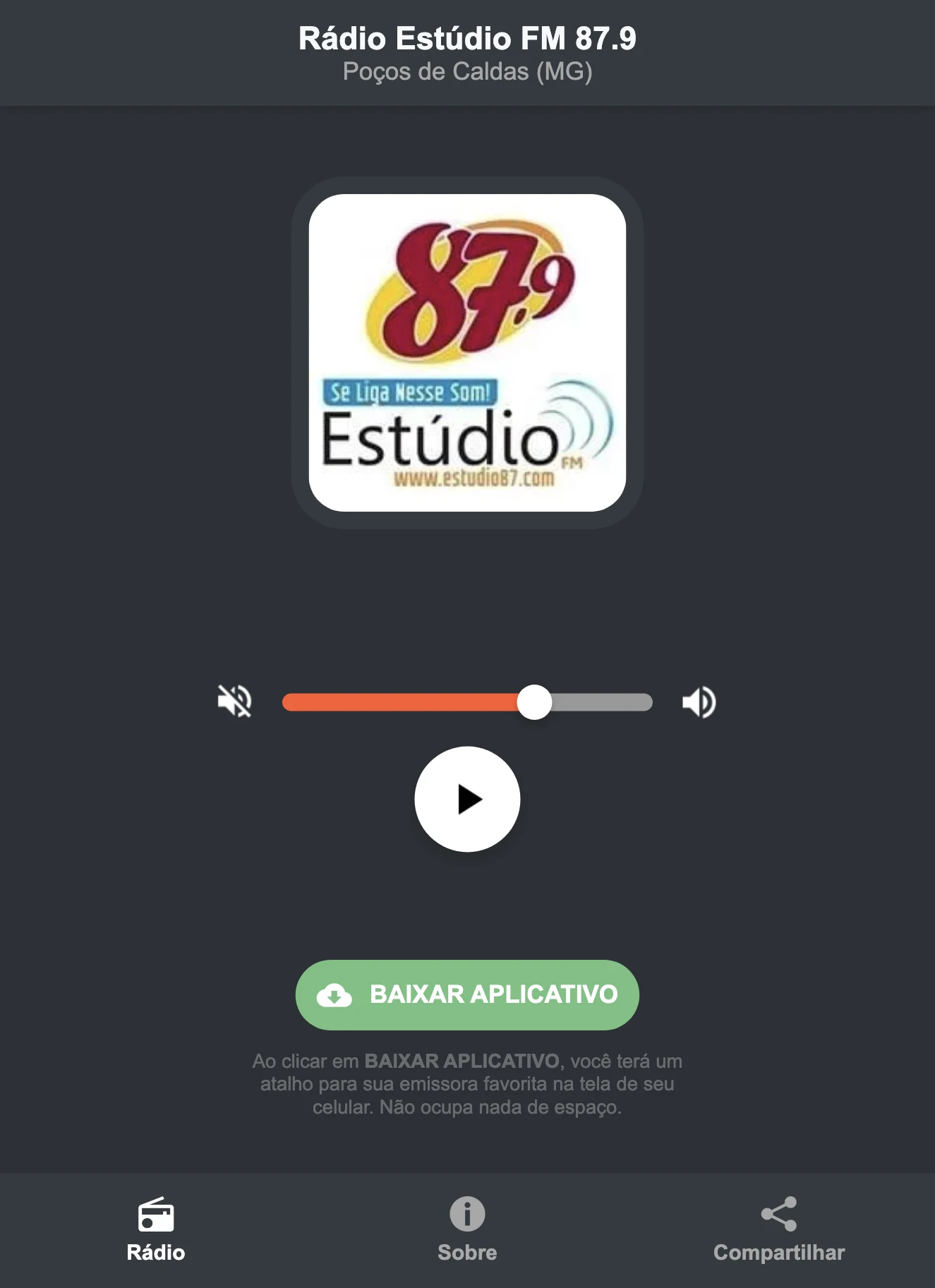
Task: Open the Compartilhar tab
Action: [779, 1232]
